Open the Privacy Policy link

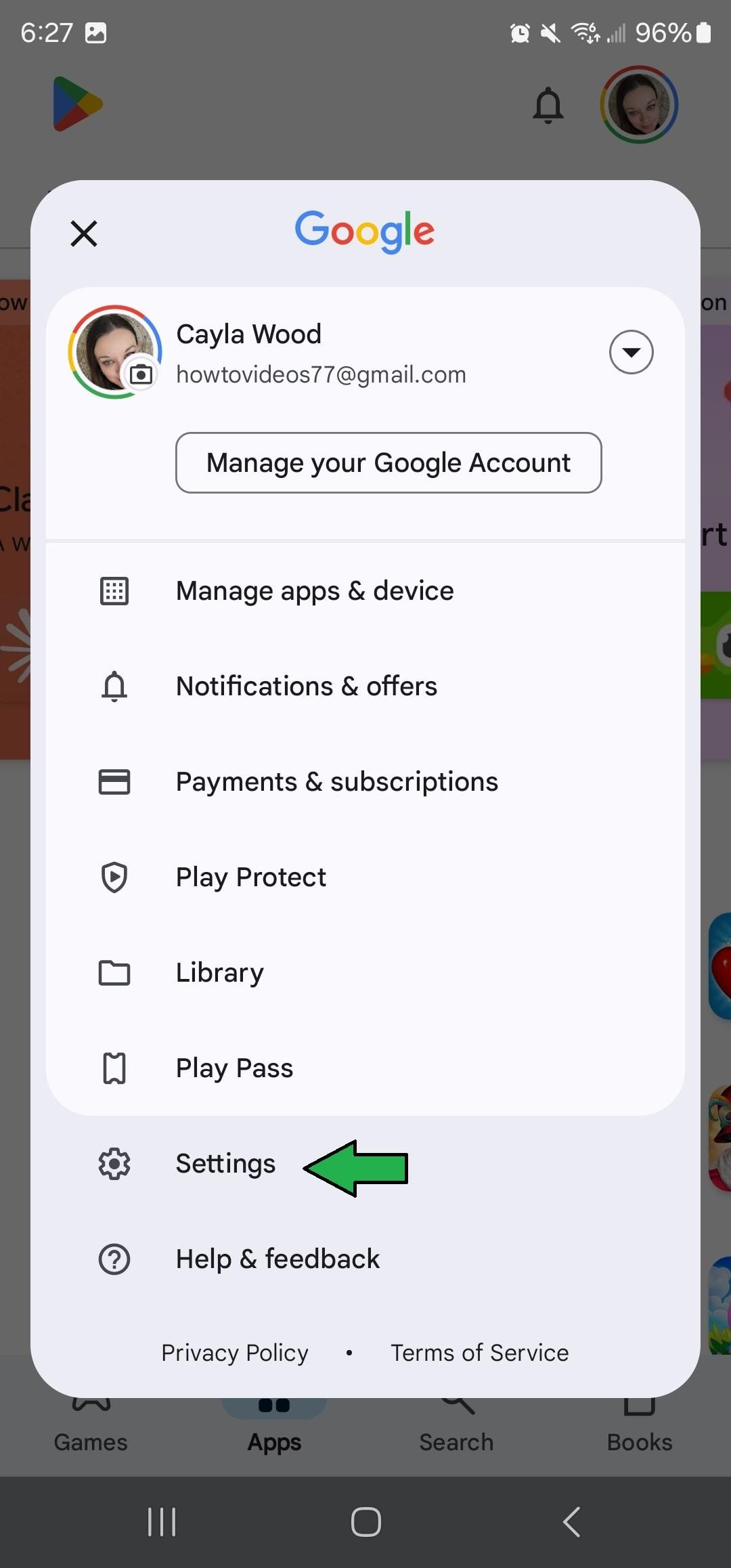tap(234, 1352)
